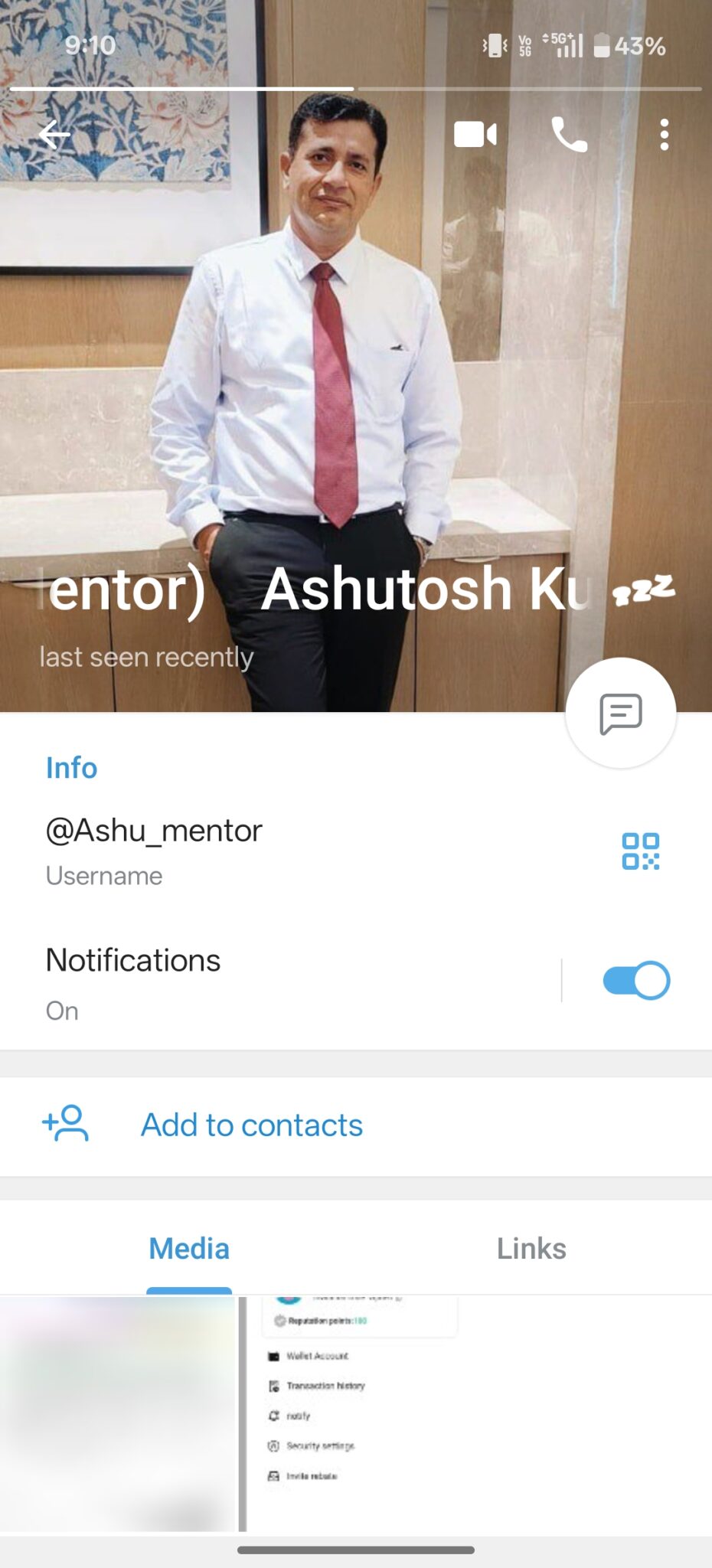The height and width of the screenshot is (1568, 712).
Task: Open the blurred media thumbnail
Action: click(115, 1424)
